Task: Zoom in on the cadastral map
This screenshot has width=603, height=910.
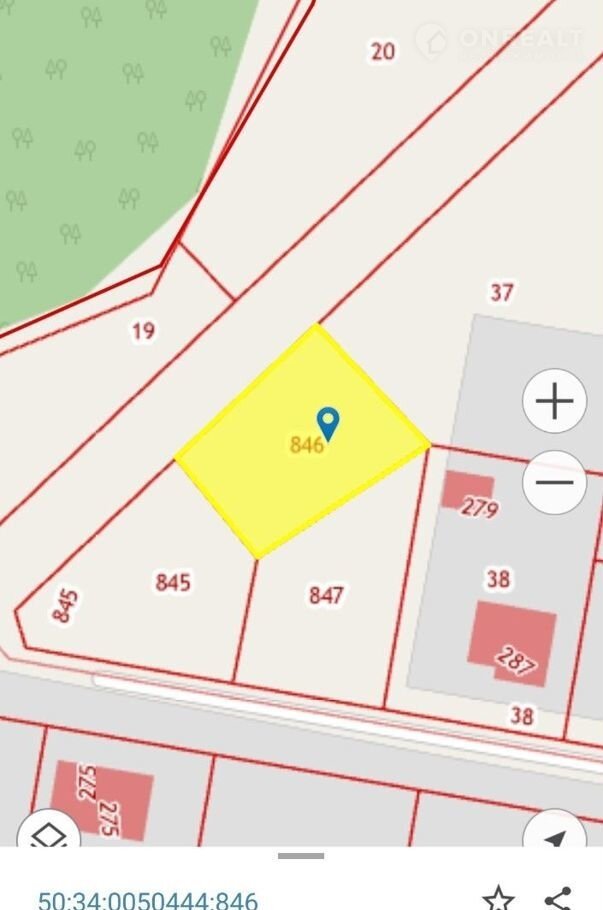Action: [554, 402]
